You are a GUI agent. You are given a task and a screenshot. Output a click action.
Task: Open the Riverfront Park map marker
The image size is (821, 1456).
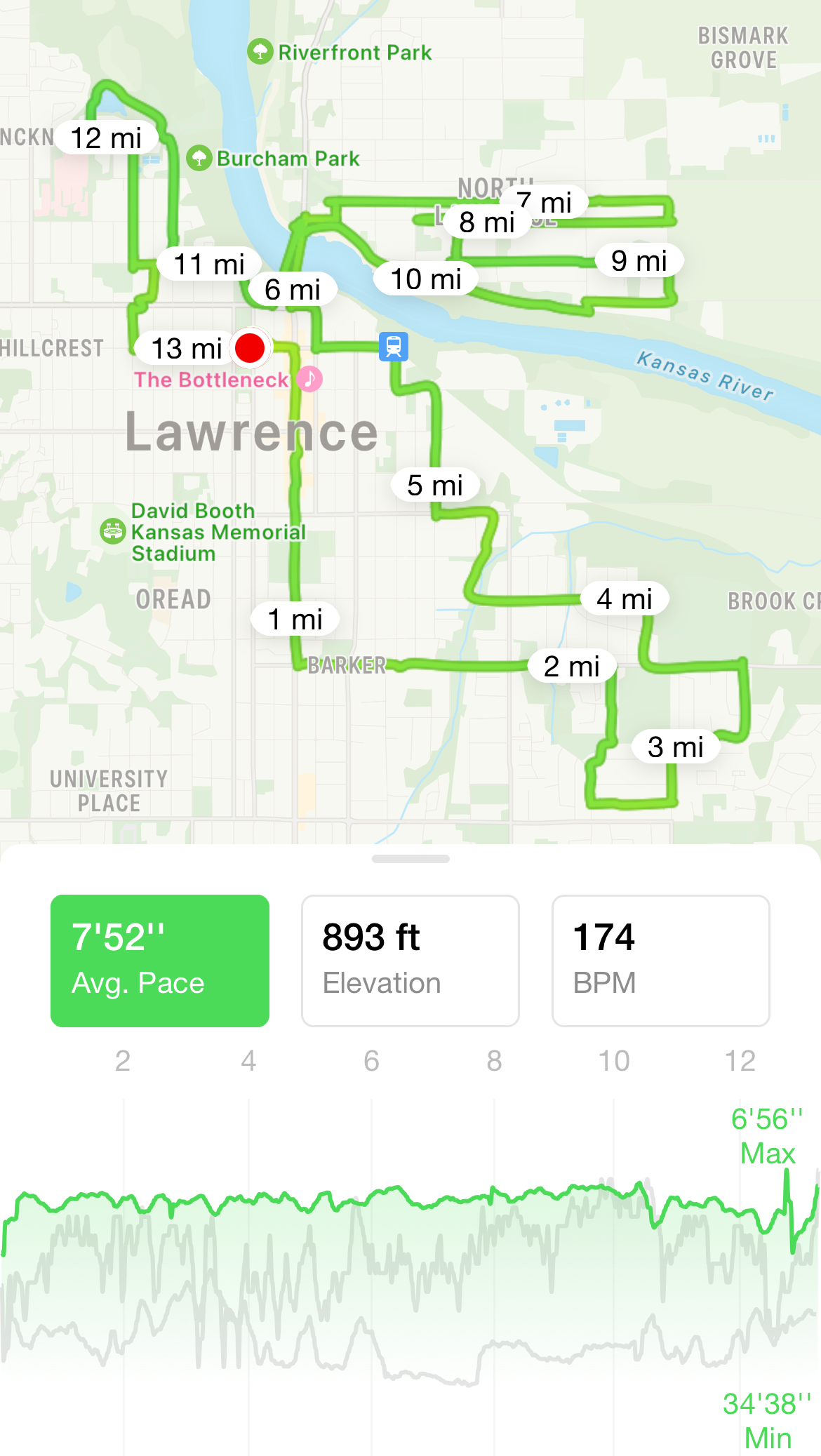[x=260, y=51]
